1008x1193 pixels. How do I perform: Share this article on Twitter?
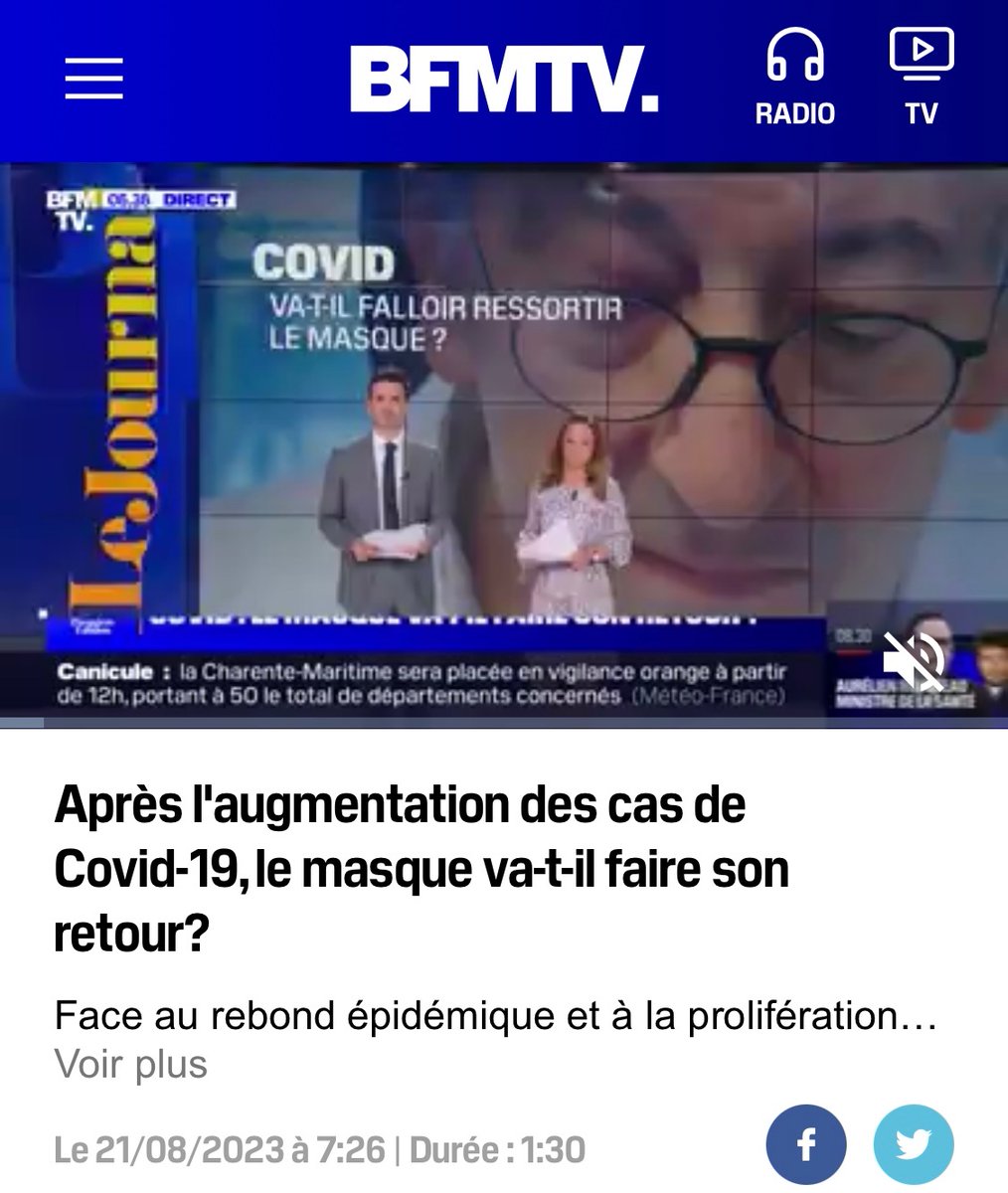(914, 1145)
